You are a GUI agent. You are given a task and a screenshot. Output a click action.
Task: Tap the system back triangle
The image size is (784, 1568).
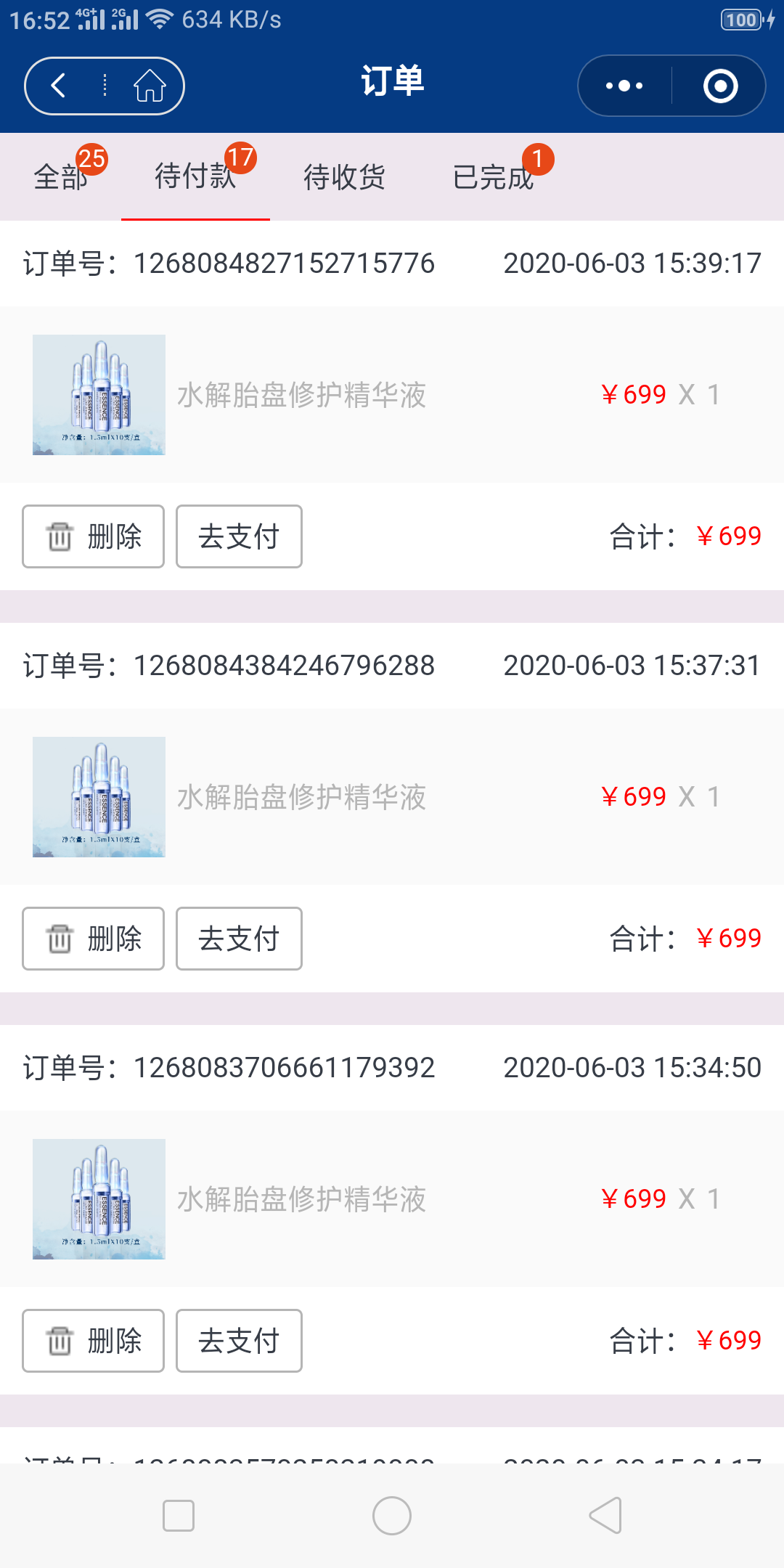[605, 1516]
